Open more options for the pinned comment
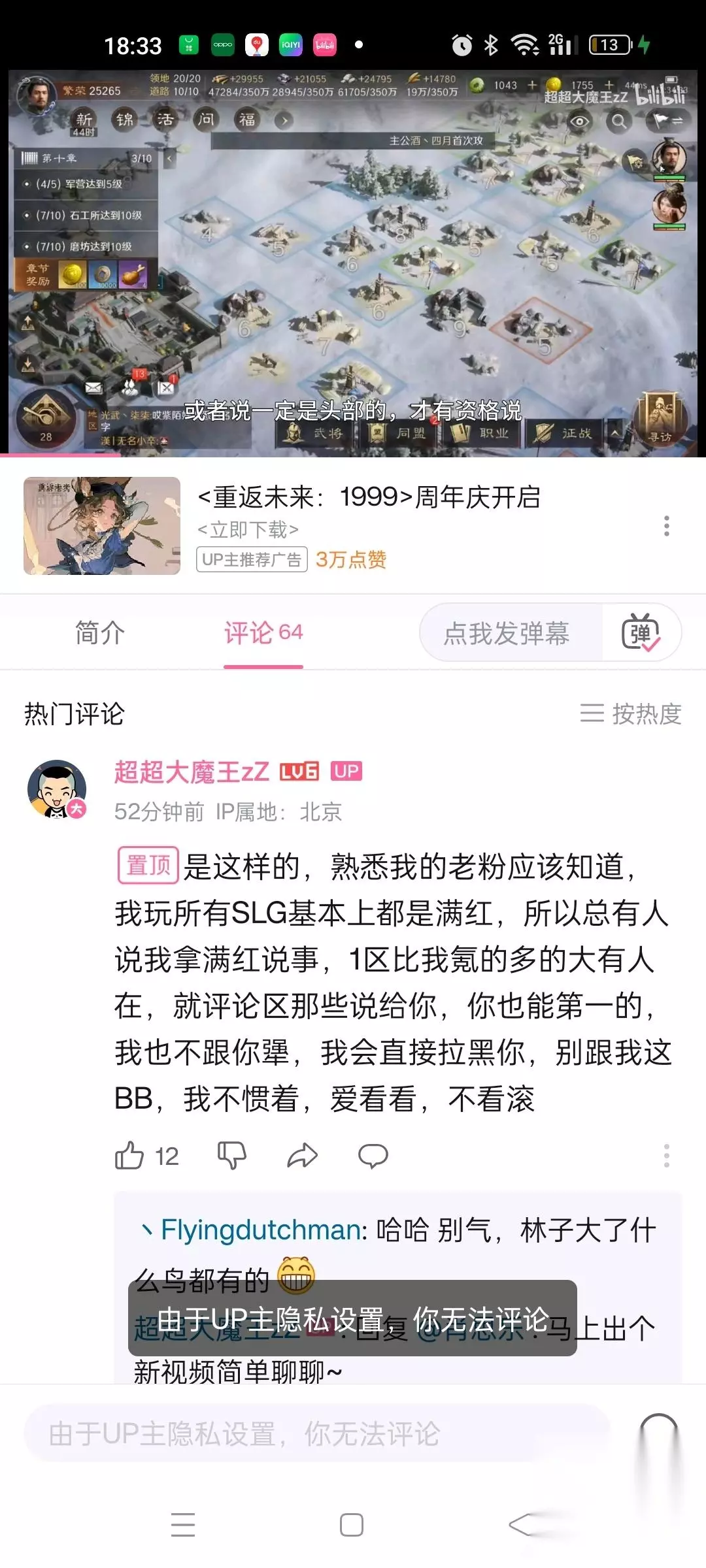This screenshot has width=706, height=1568. (x=666, y=1156)
